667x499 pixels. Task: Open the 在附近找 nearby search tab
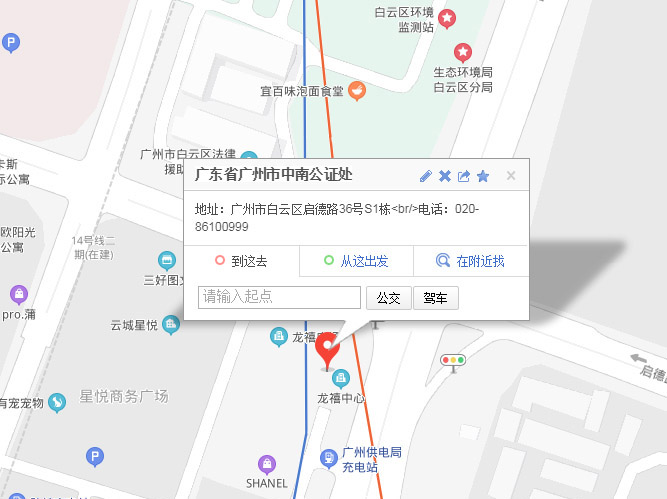coord(471,261)
